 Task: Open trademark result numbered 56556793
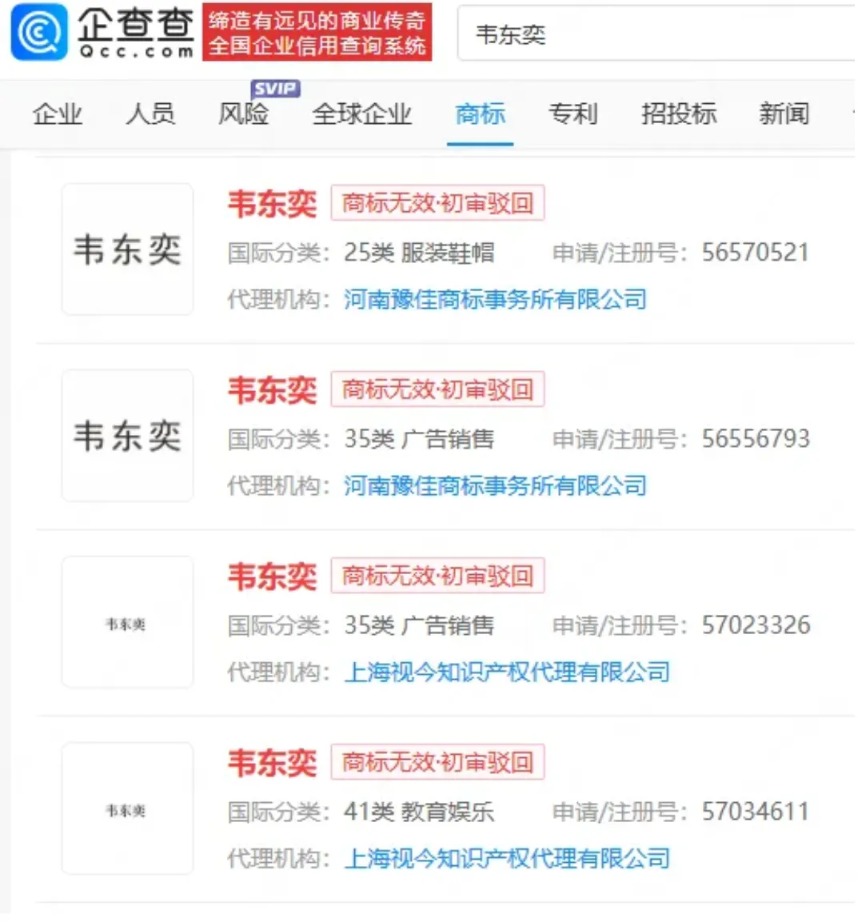(x=272, y=390)
